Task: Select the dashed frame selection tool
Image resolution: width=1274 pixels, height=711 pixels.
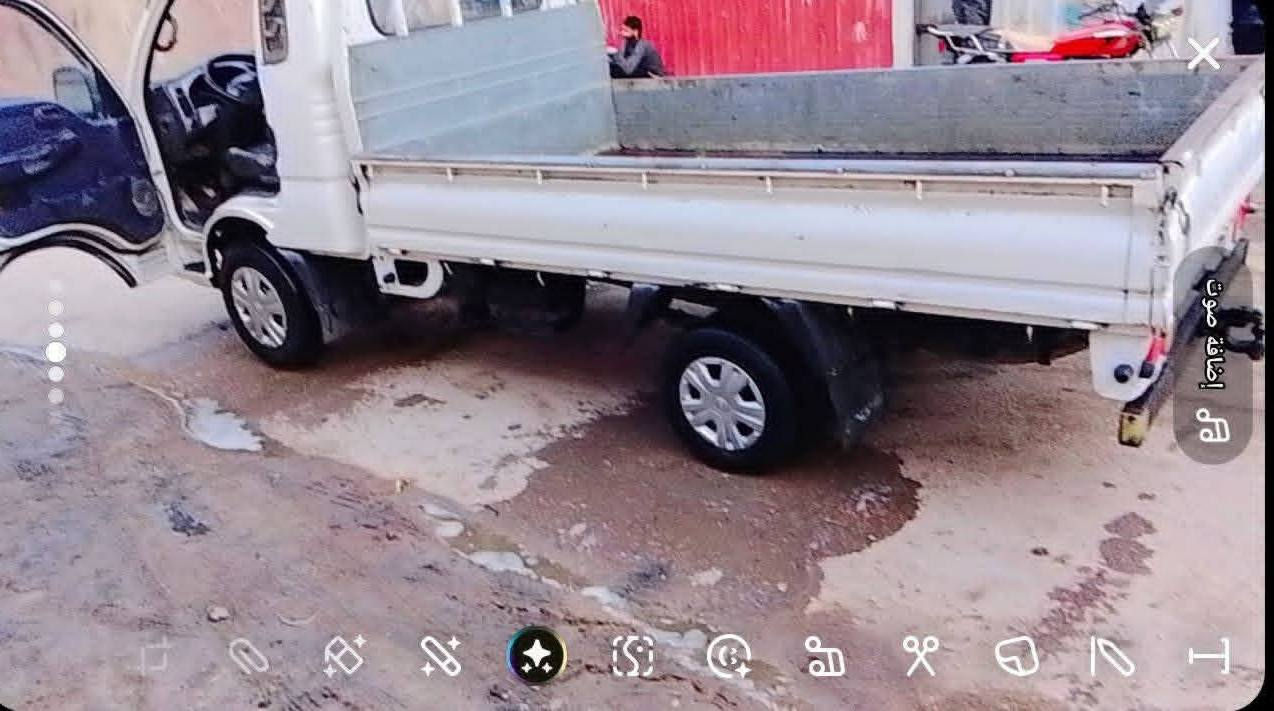Action: click(x=632, y=657)
